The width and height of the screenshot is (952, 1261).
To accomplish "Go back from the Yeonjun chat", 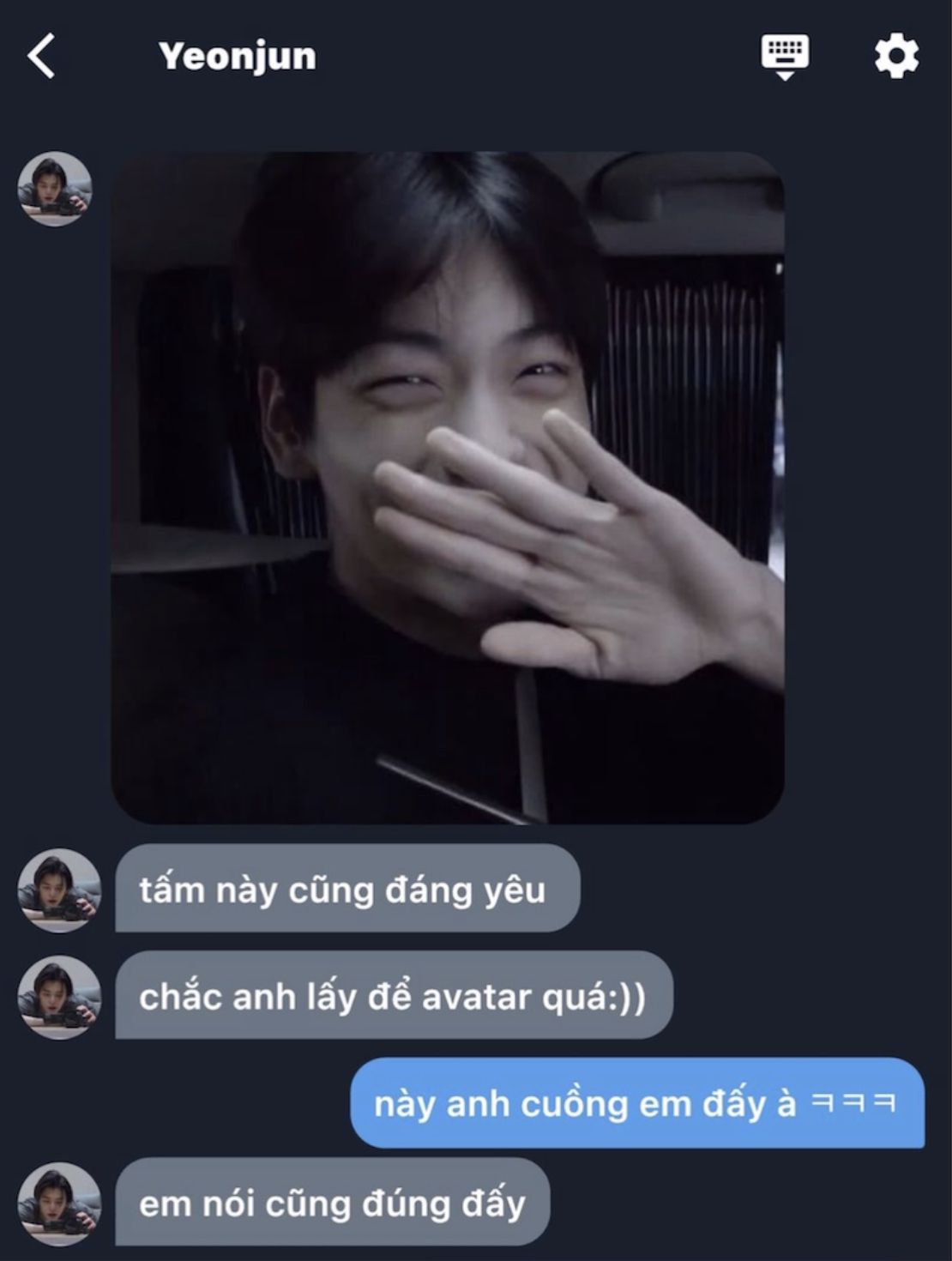I will [41, 57].
